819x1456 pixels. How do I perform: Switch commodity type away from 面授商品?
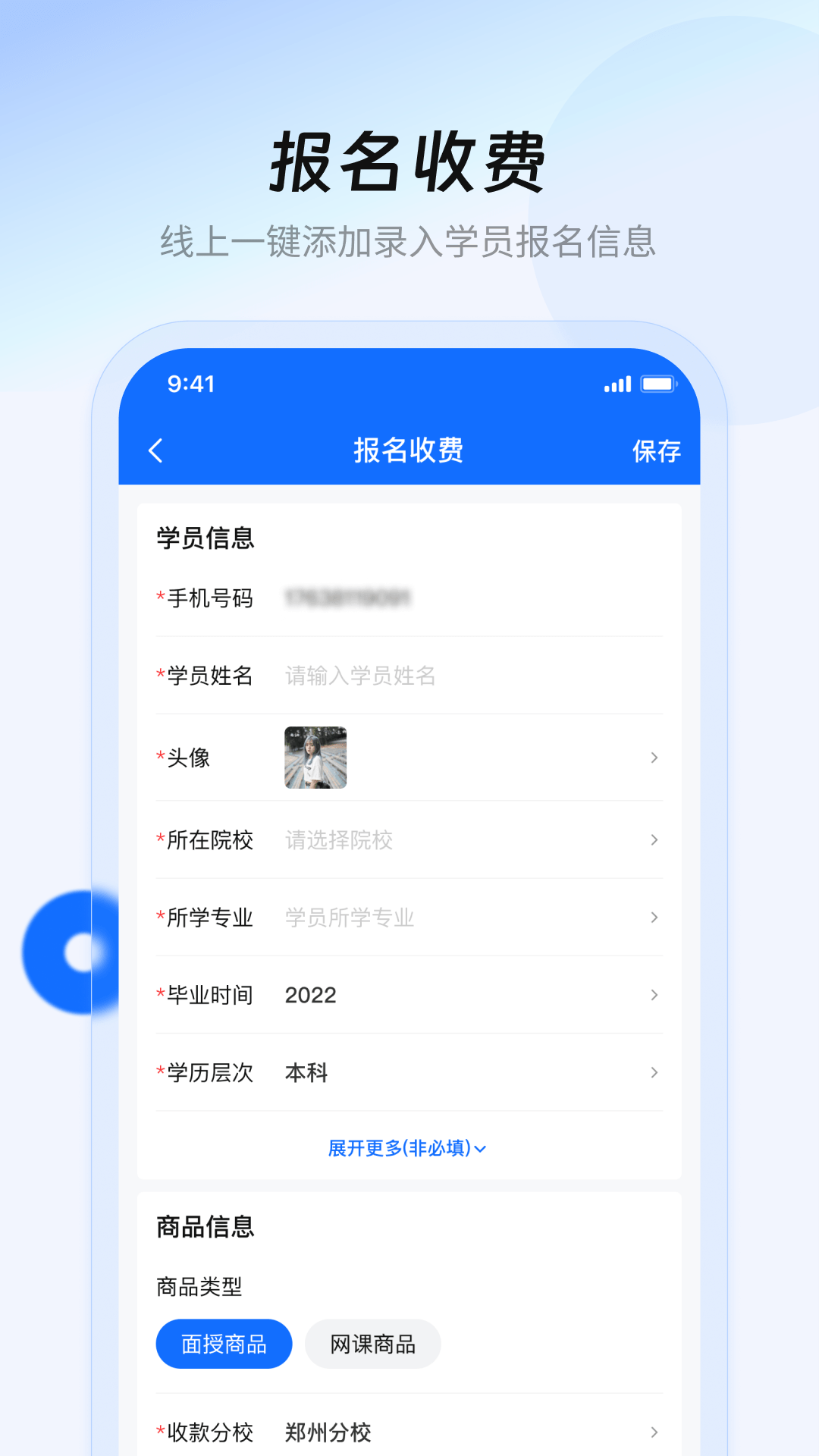372,1343
